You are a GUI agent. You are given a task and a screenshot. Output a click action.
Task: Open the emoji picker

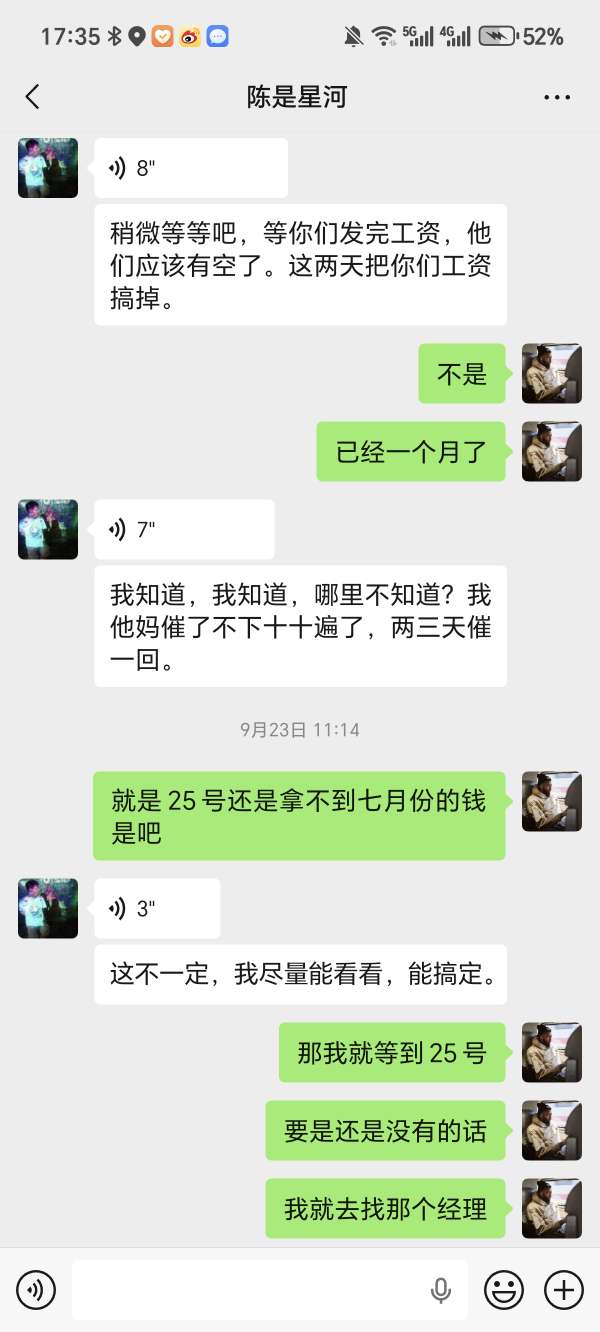504,1290
